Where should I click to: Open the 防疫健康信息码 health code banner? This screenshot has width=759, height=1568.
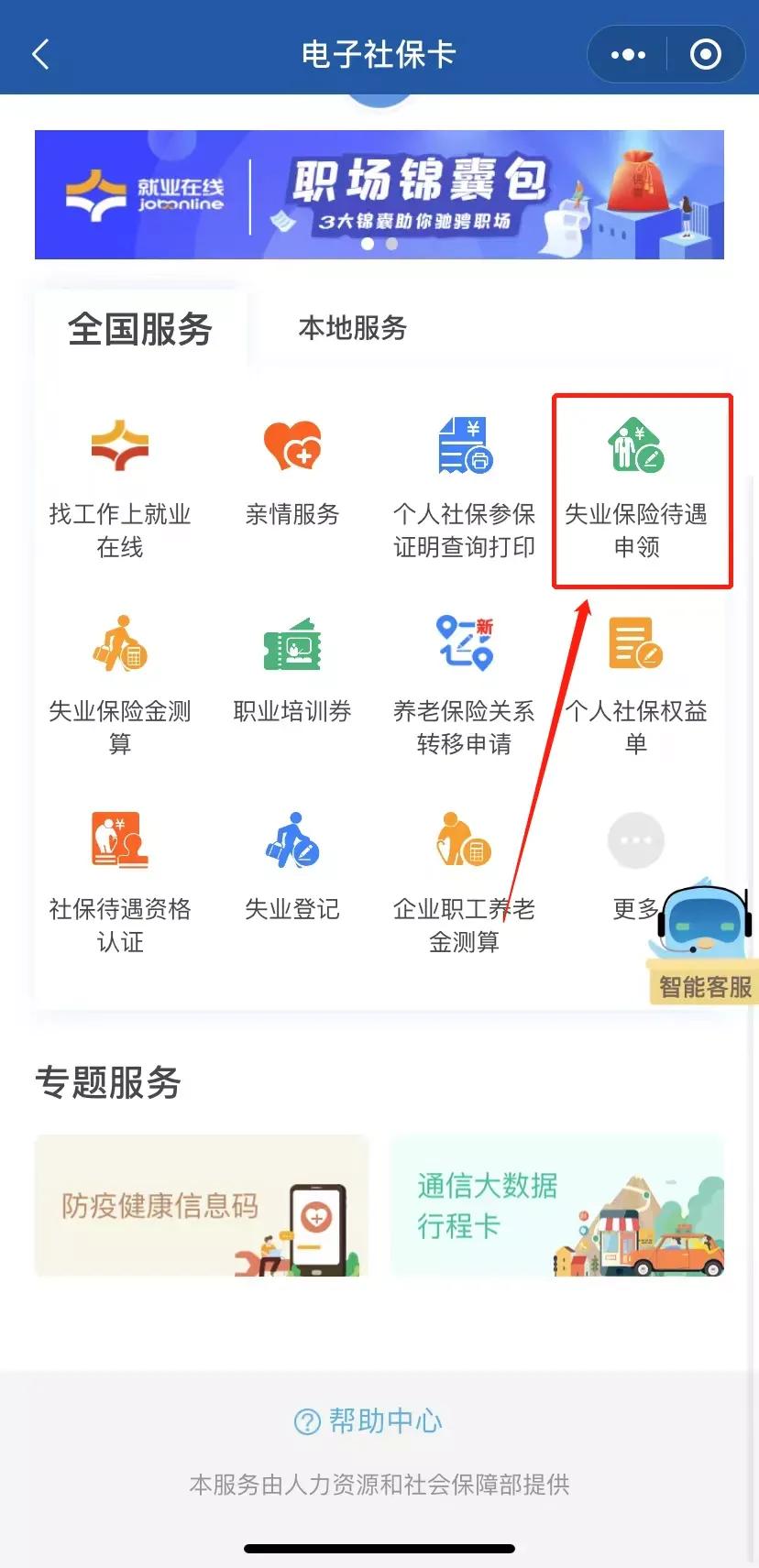201,1206
